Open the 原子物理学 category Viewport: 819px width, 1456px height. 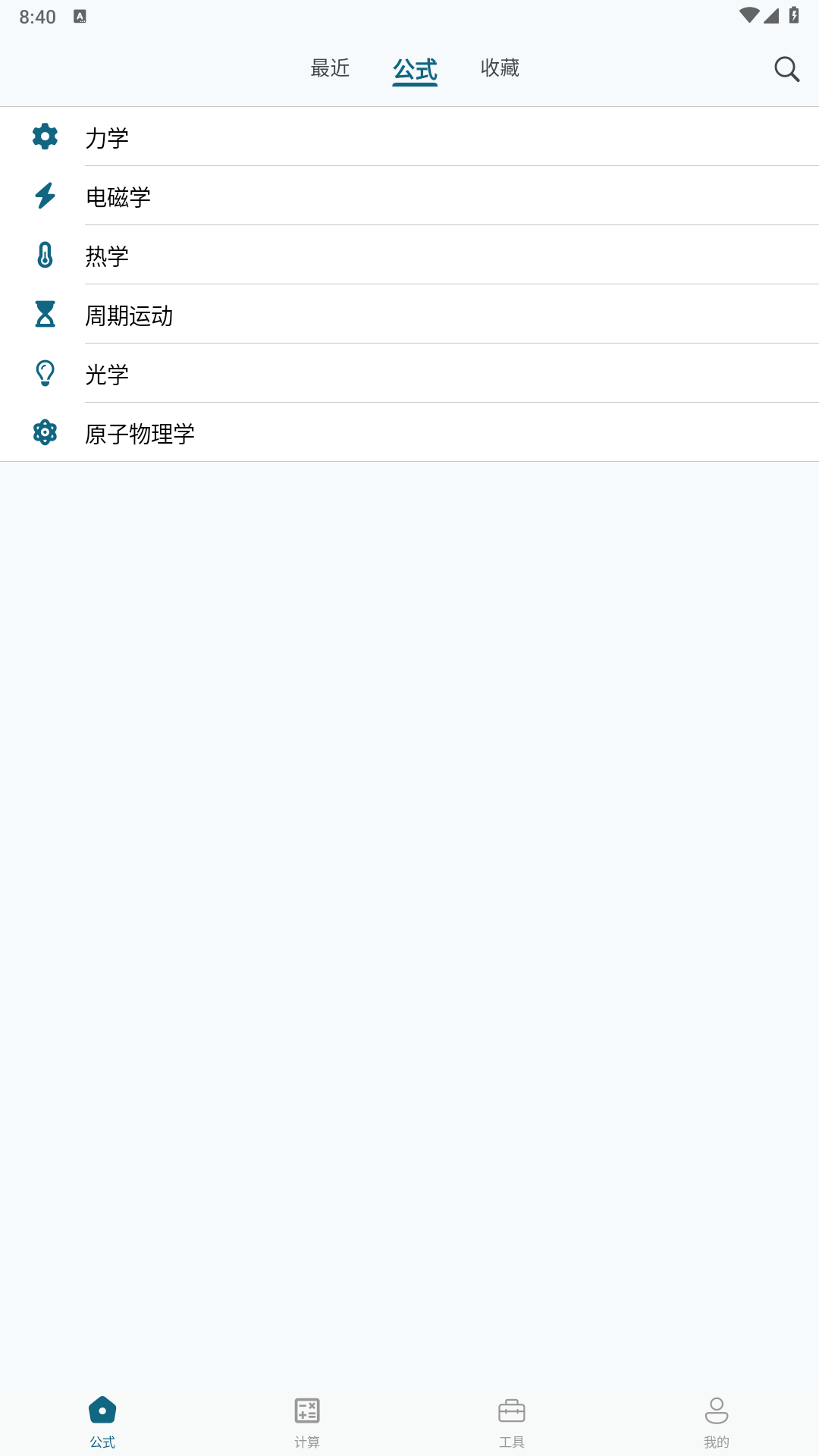point(409,433)
